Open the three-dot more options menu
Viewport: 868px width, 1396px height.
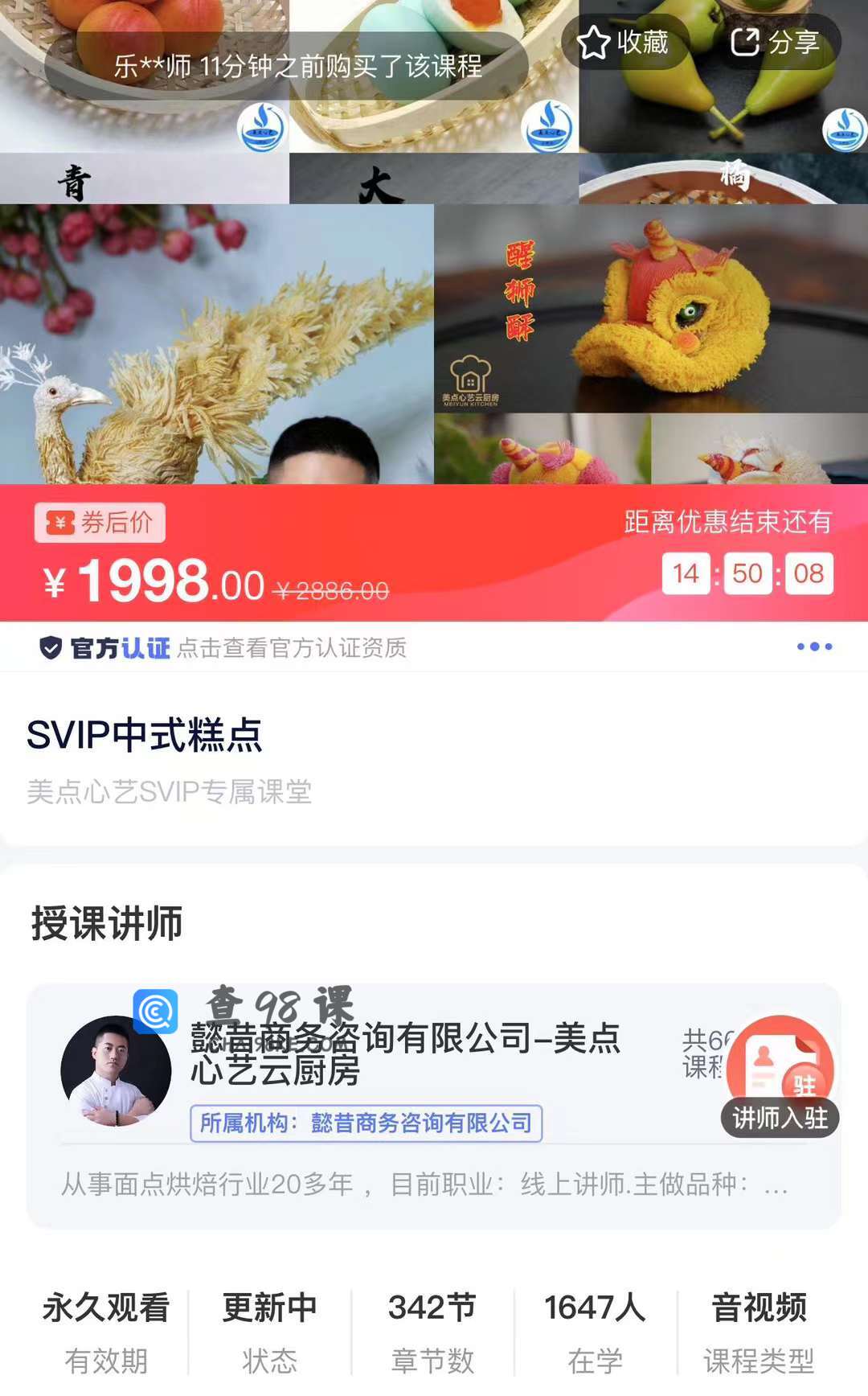(814, 647)
